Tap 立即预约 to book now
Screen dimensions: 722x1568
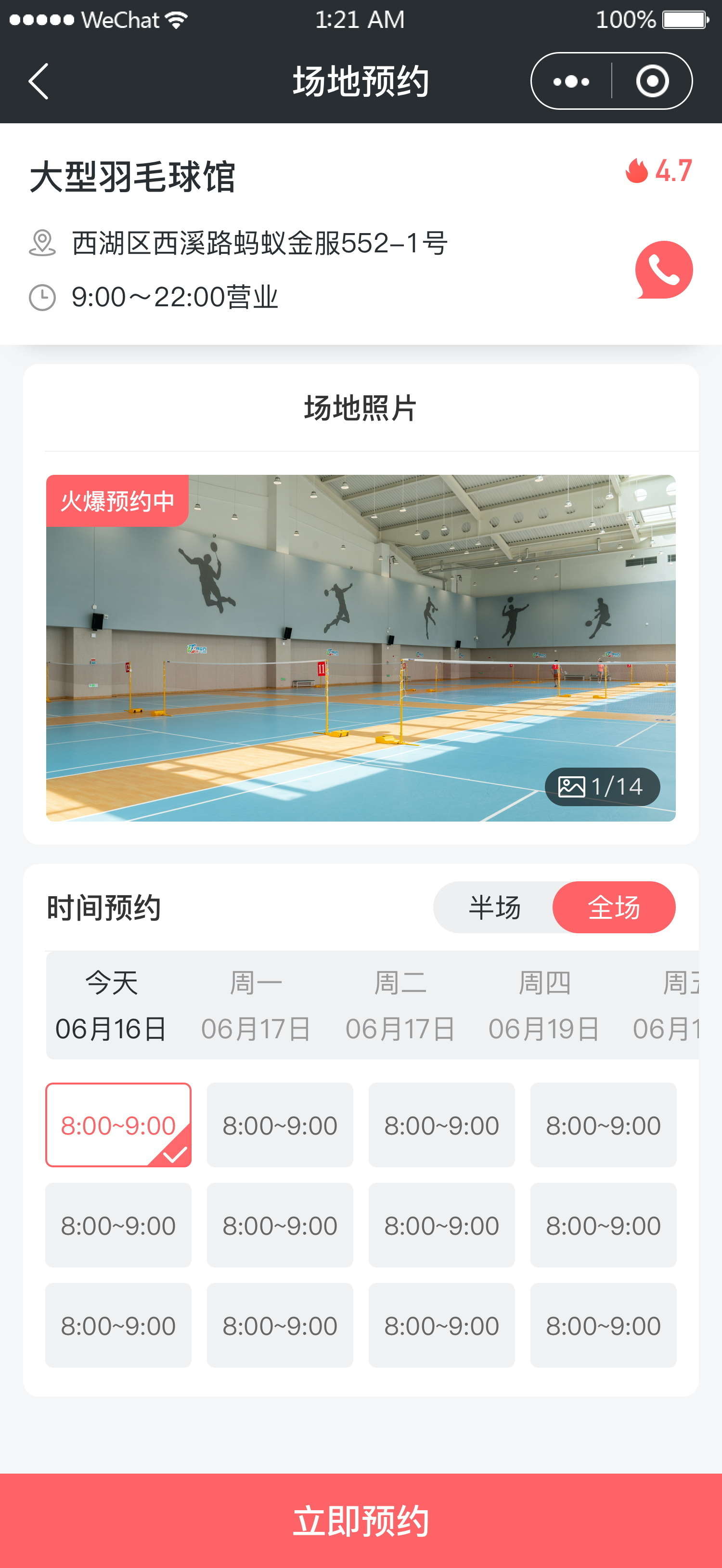361,1520
